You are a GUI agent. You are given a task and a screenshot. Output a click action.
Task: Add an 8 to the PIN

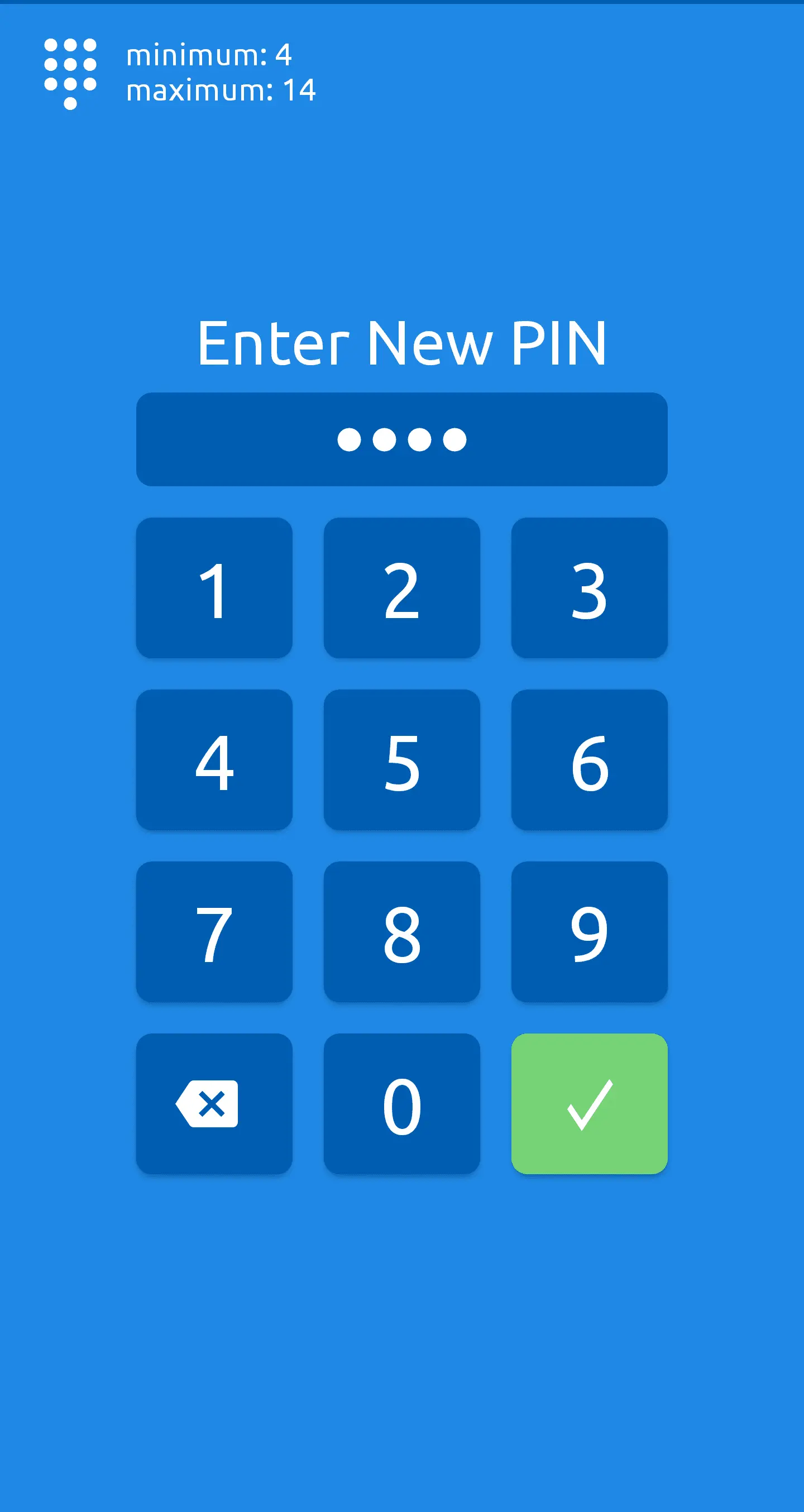402,931
